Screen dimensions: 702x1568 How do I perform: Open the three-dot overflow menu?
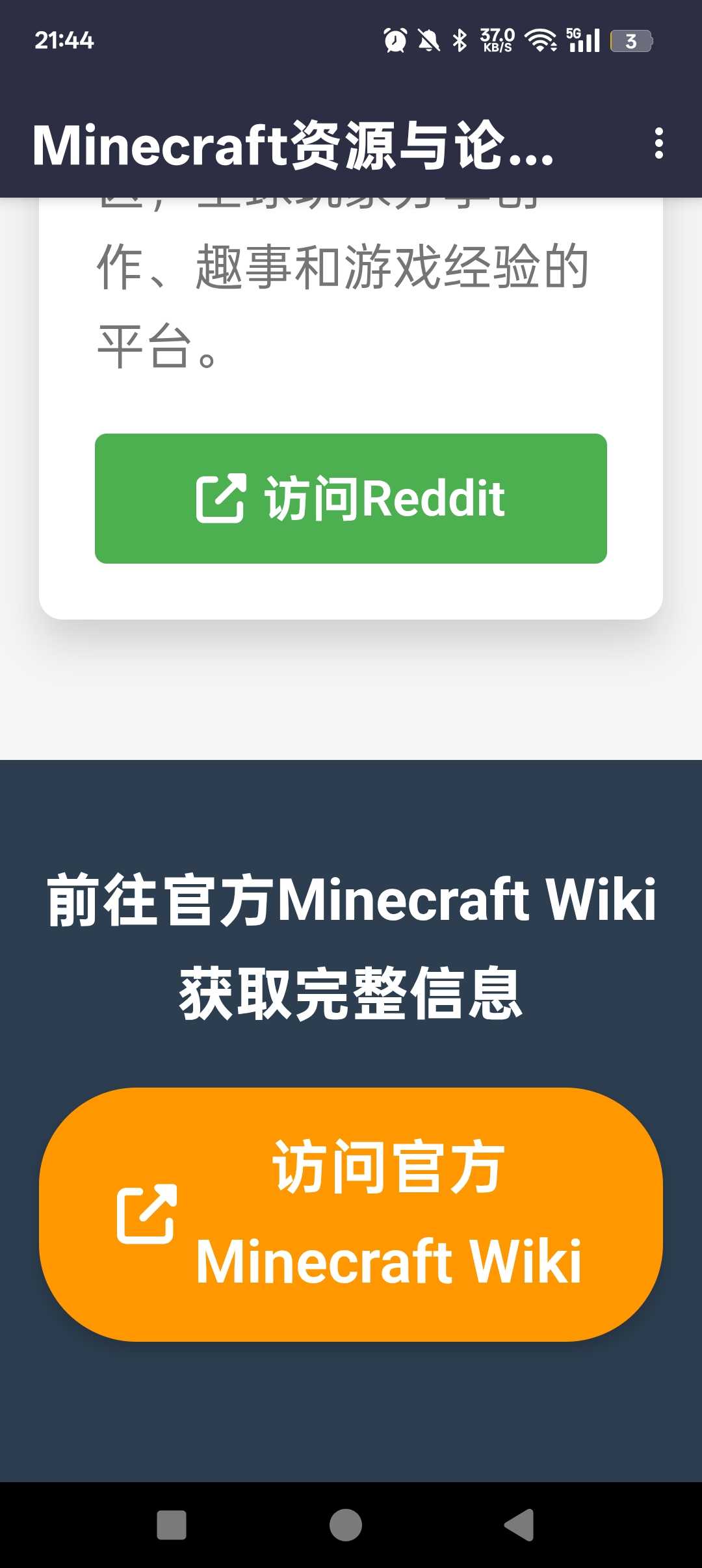(658, 143)
